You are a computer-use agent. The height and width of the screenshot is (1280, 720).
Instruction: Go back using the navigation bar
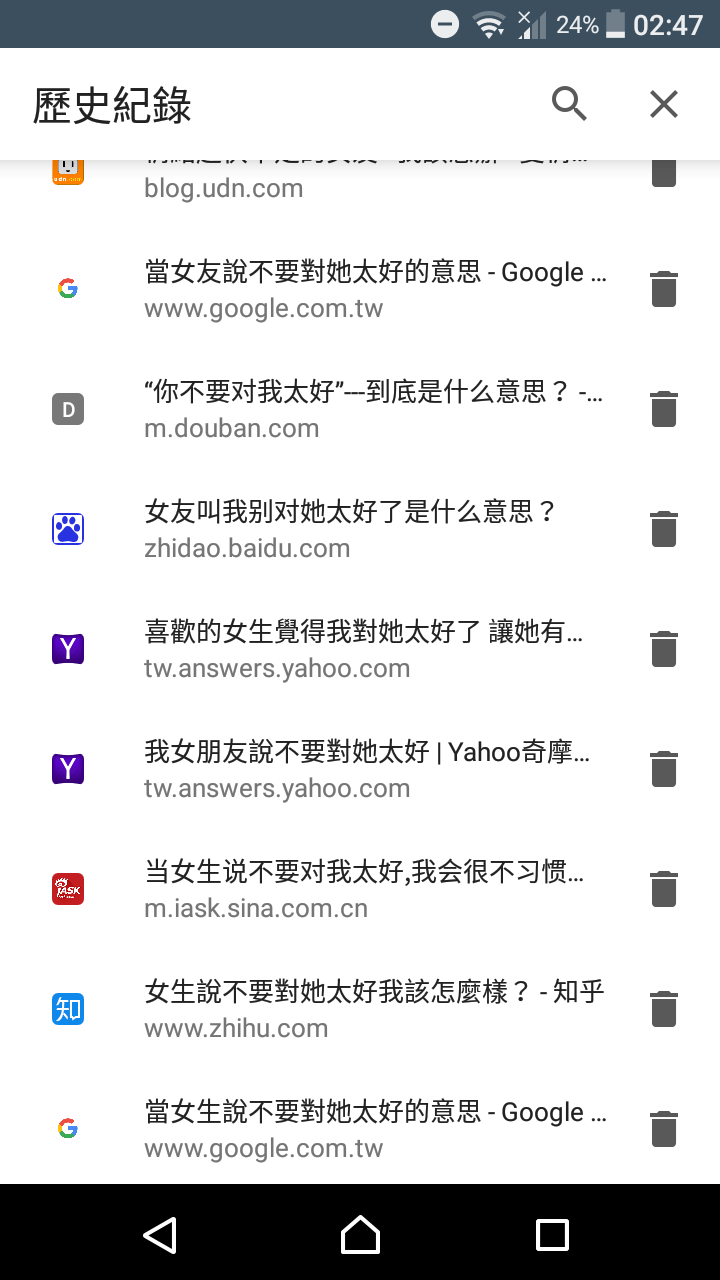(x=160, y=1235)
